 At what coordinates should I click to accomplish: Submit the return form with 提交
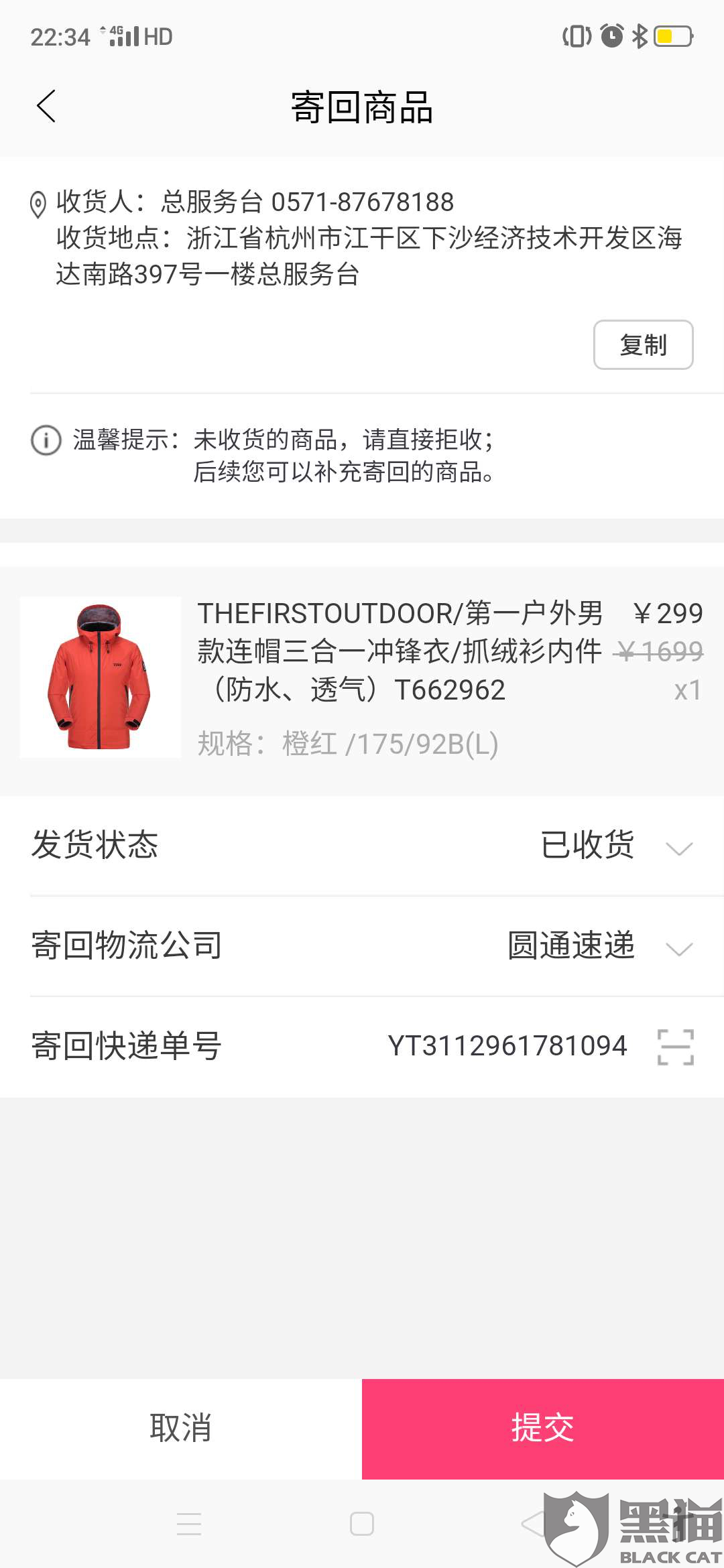(x=543, y=1428)
